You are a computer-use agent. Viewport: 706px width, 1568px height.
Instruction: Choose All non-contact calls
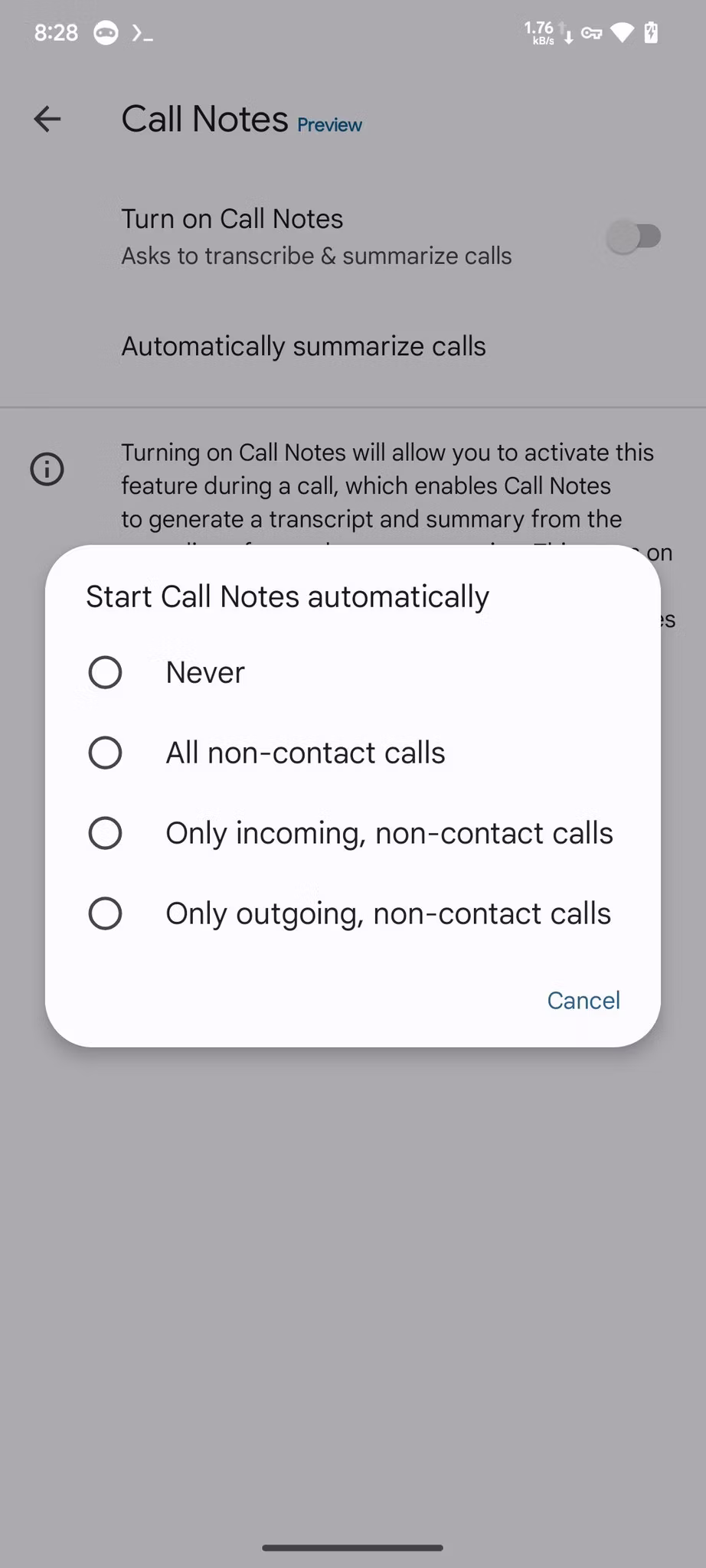tap(105, 753)
